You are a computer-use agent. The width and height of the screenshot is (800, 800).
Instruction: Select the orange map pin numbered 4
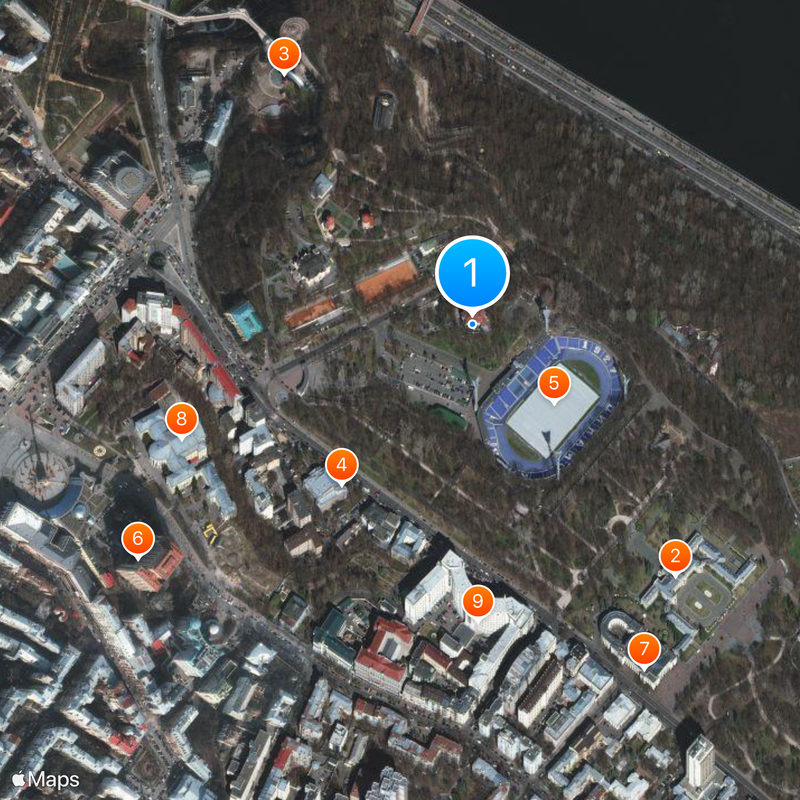[342, 464]
